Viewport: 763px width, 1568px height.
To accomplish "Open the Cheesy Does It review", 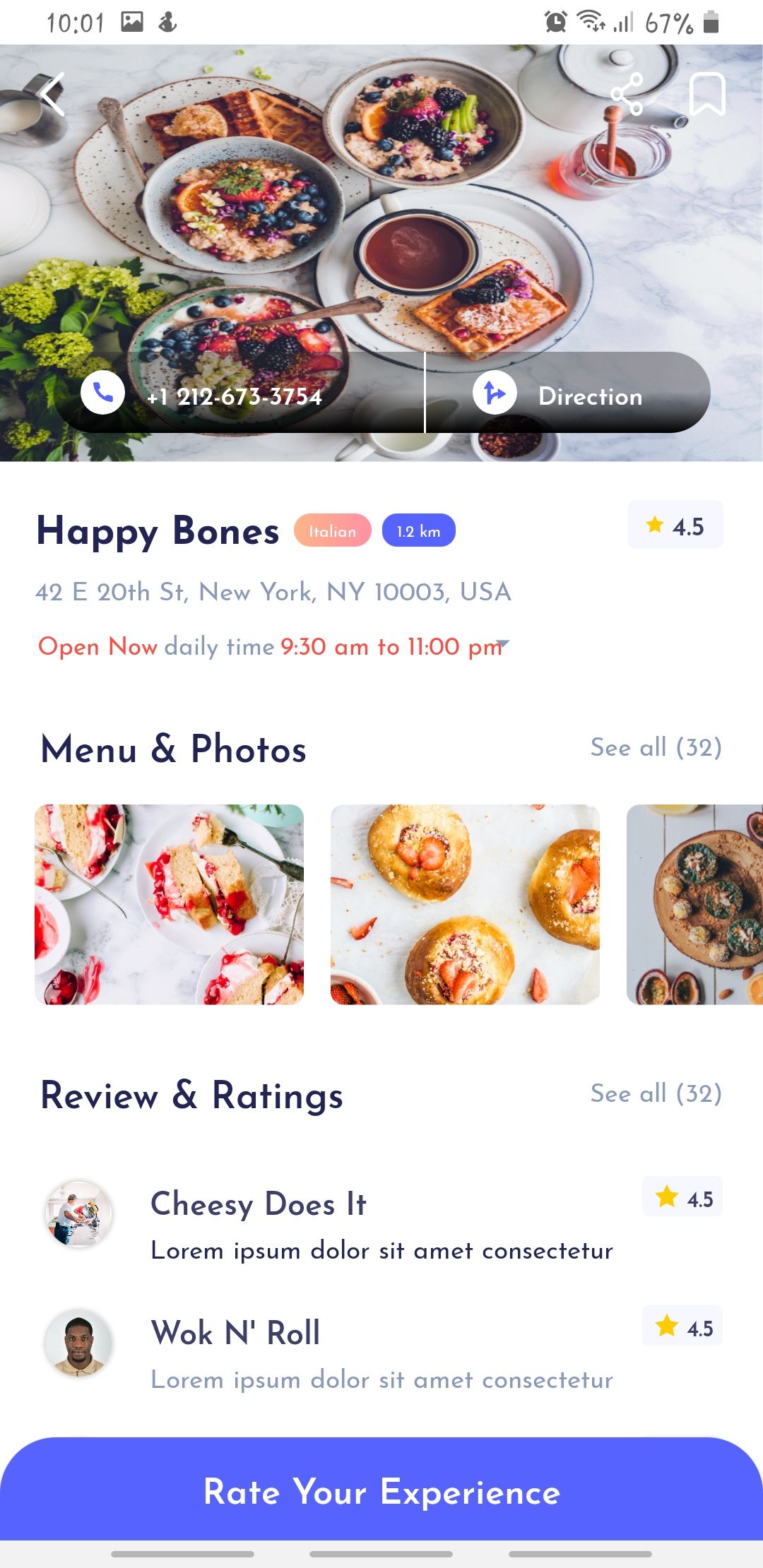I will point(381,1225).
